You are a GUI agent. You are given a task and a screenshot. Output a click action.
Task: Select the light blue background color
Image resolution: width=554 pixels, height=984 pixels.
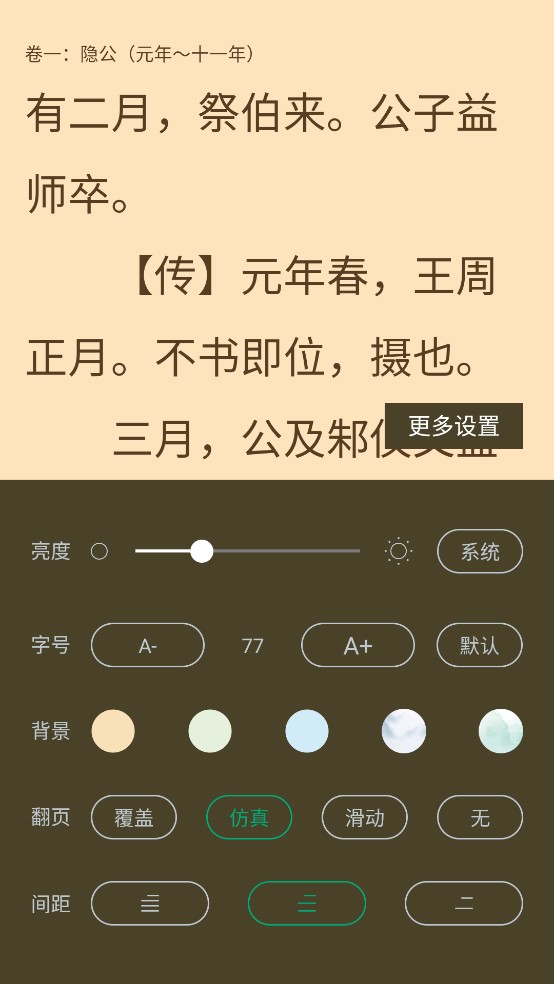pyautogui.click(x=307, y=731)
